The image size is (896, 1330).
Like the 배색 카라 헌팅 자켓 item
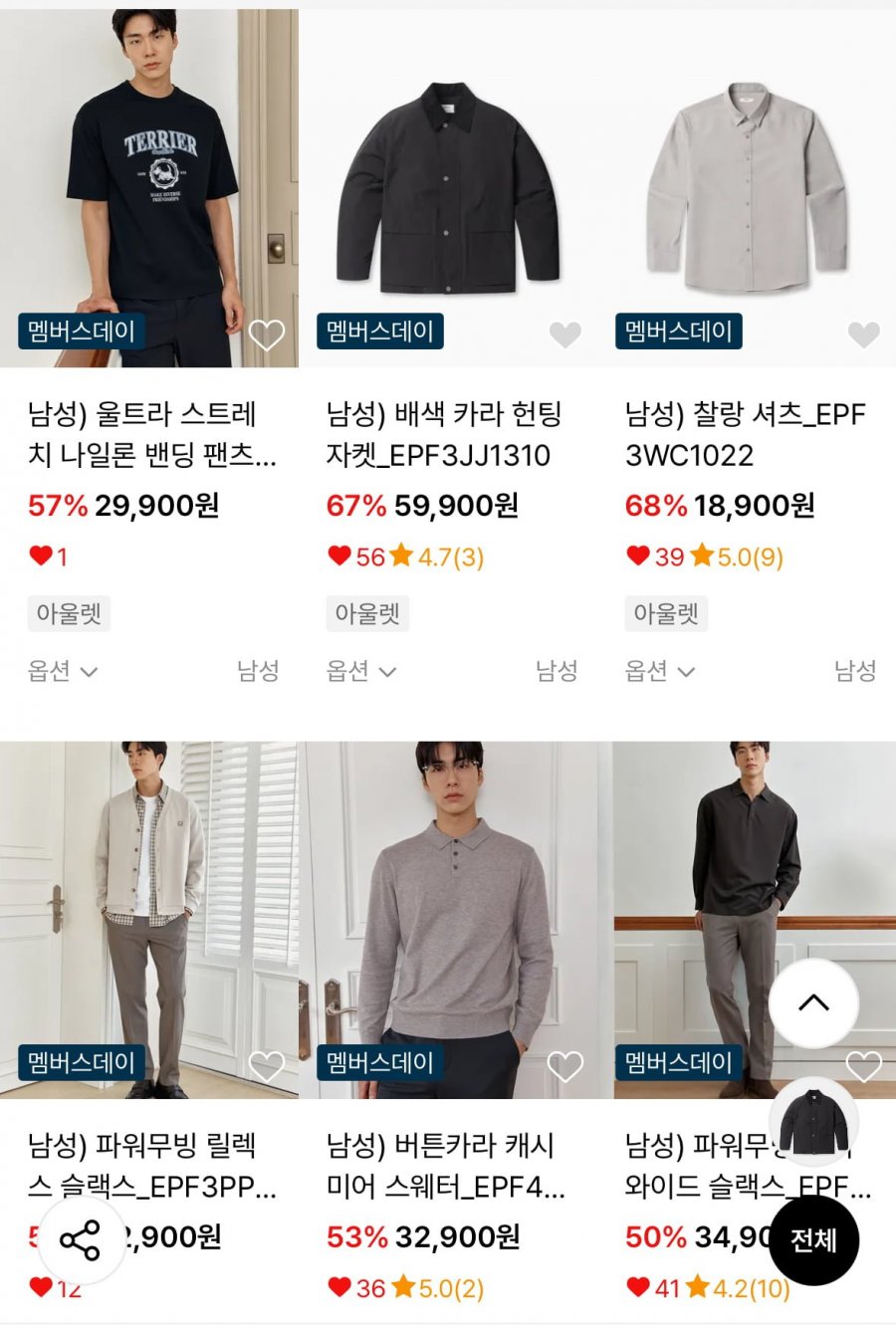564,335
